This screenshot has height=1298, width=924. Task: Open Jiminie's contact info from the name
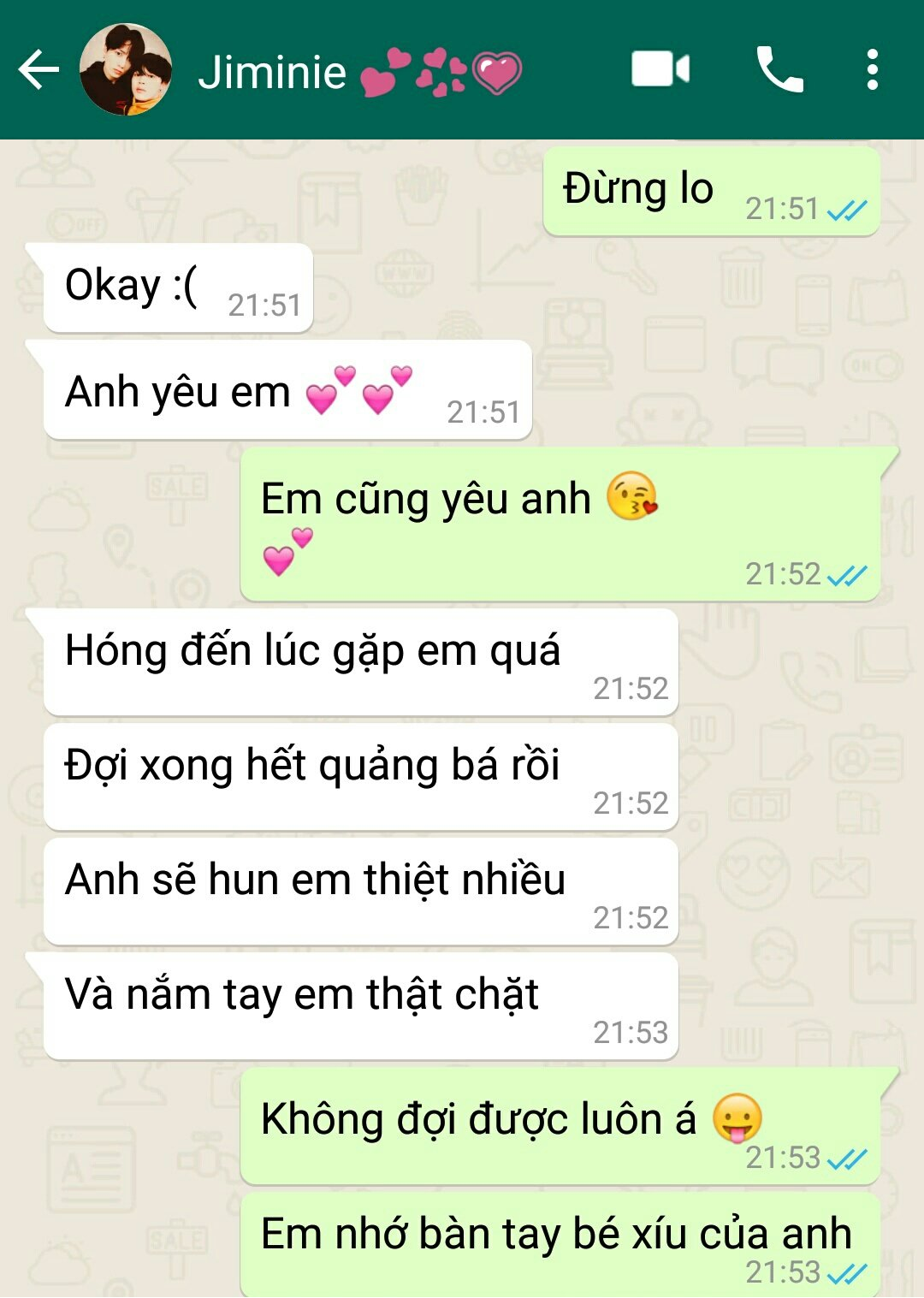(273, 72)
